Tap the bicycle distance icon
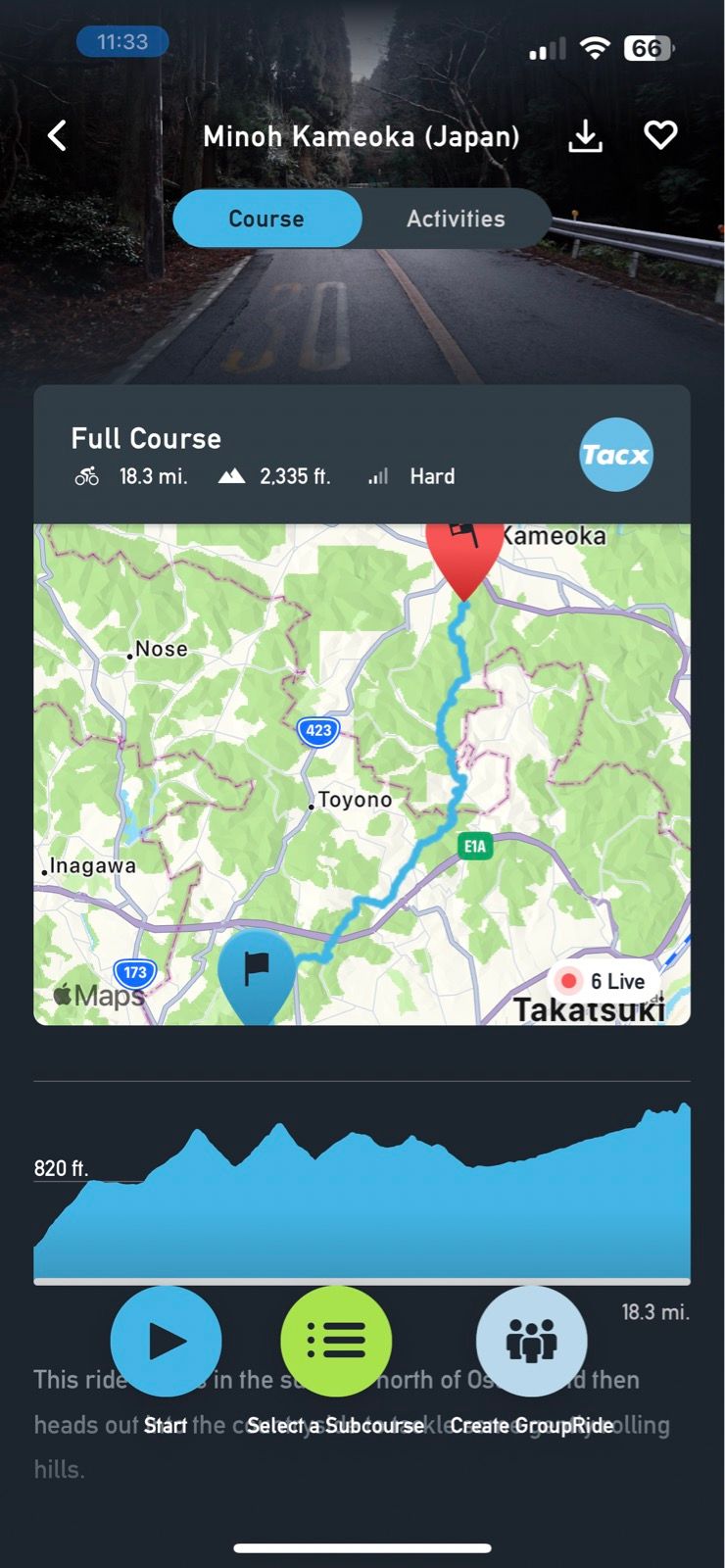 [x=88, y=475]
